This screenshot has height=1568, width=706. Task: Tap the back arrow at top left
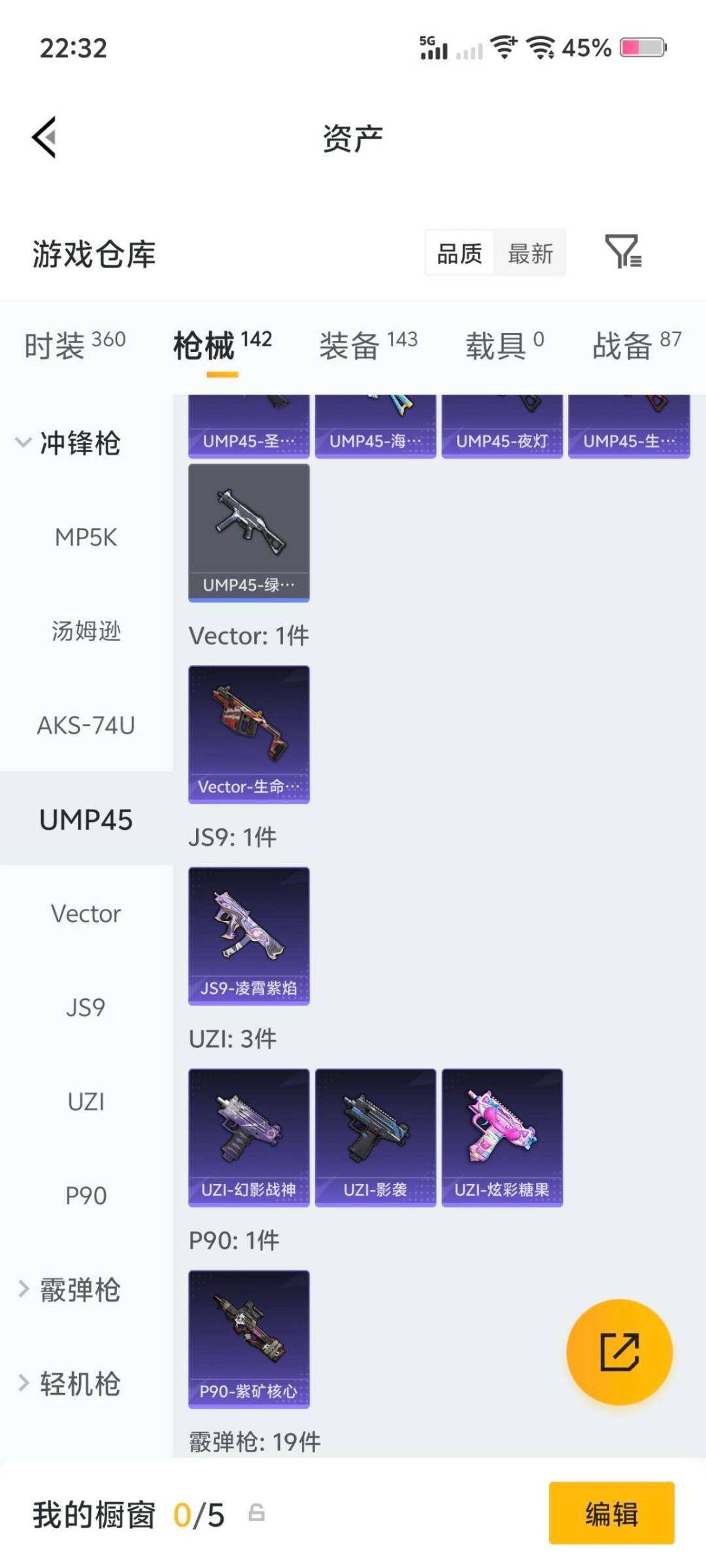[x=43, y=137]
